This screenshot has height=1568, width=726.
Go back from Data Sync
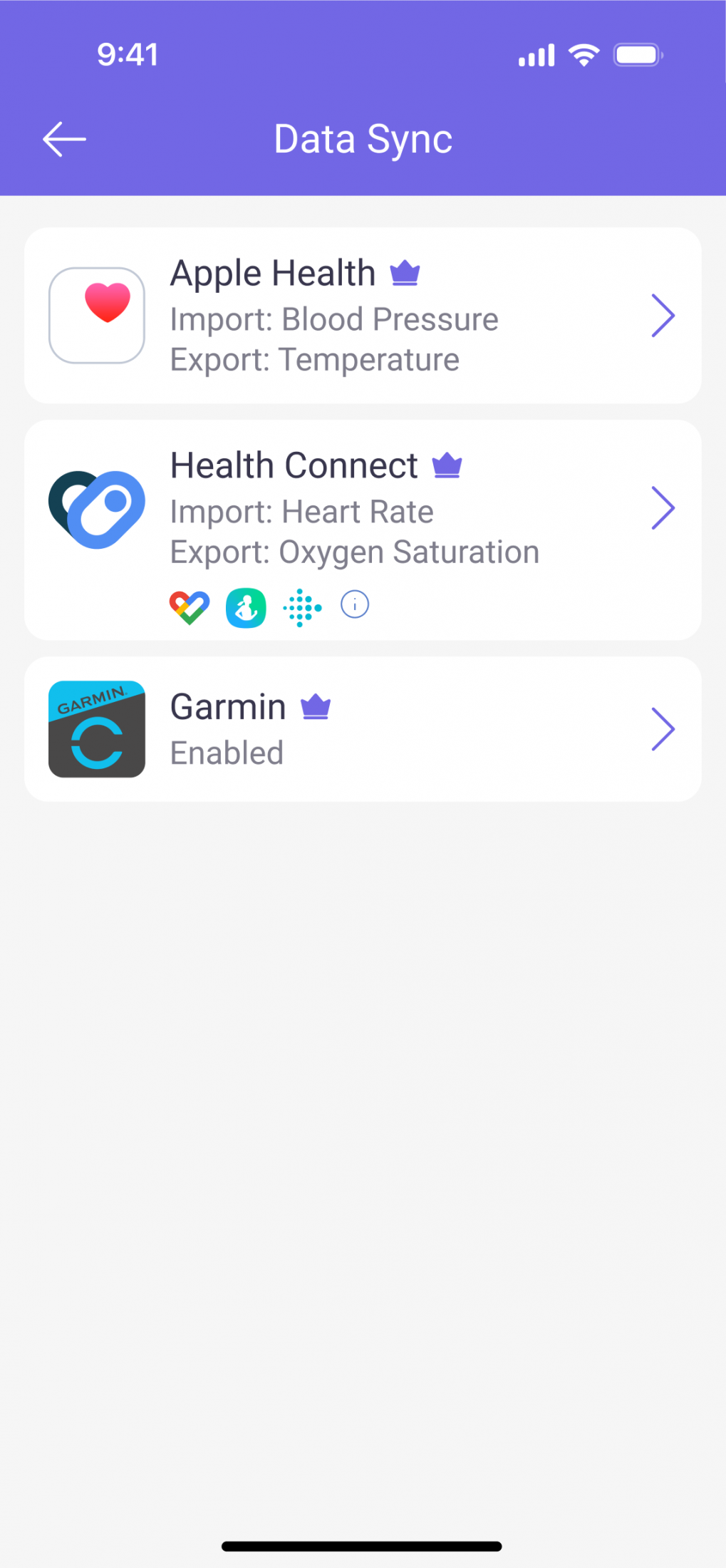tap(64, 139)
